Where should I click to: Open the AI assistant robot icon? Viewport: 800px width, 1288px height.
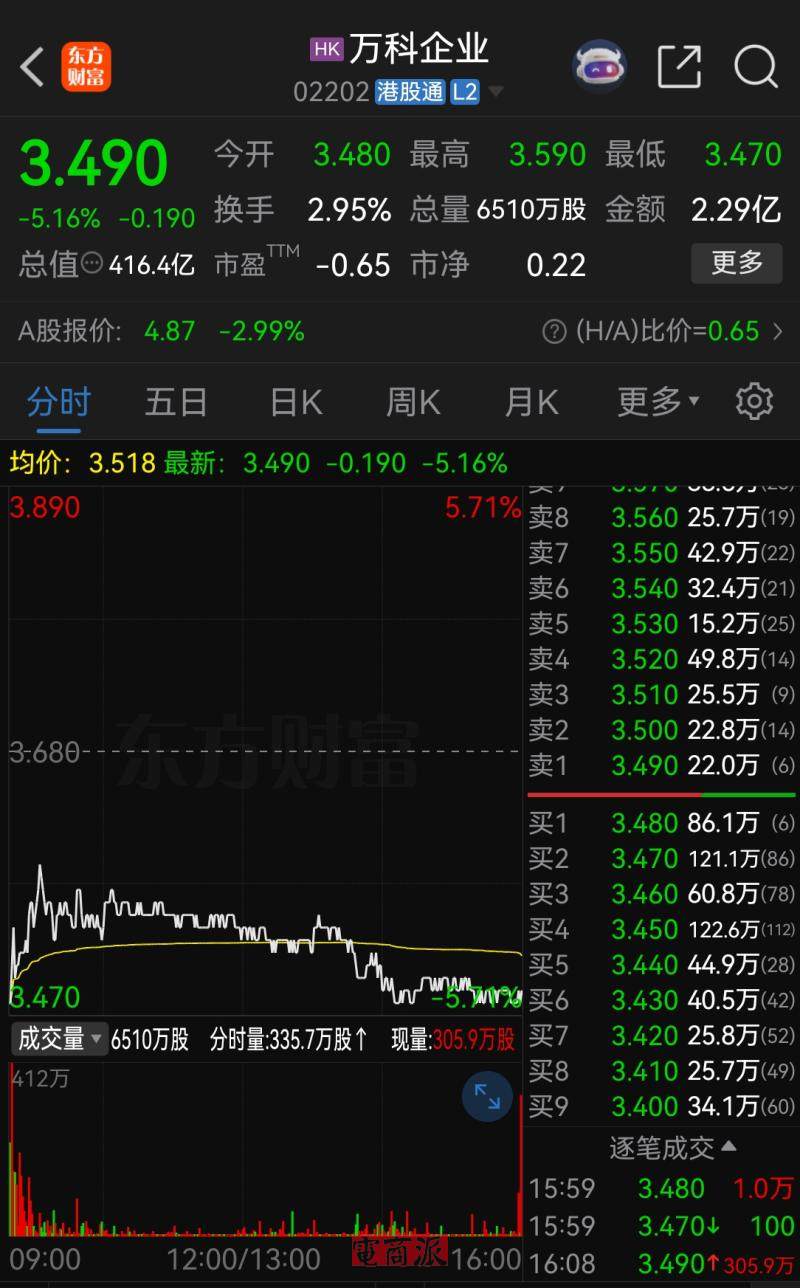[x=599, y=66]
